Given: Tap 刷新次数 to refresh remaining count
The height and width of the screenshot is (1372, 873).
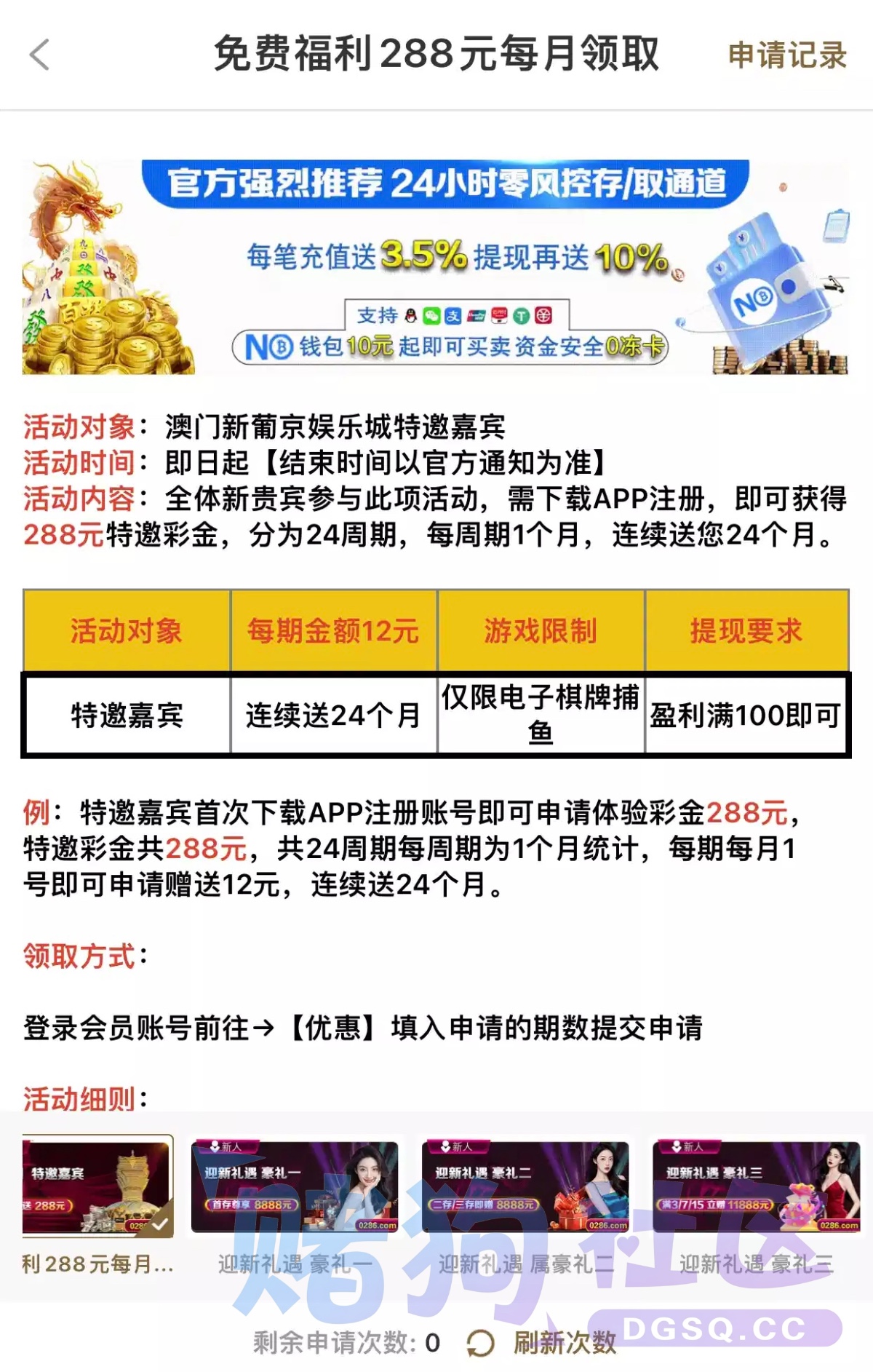Looking at the screenshot, I should pos(541,1342).
